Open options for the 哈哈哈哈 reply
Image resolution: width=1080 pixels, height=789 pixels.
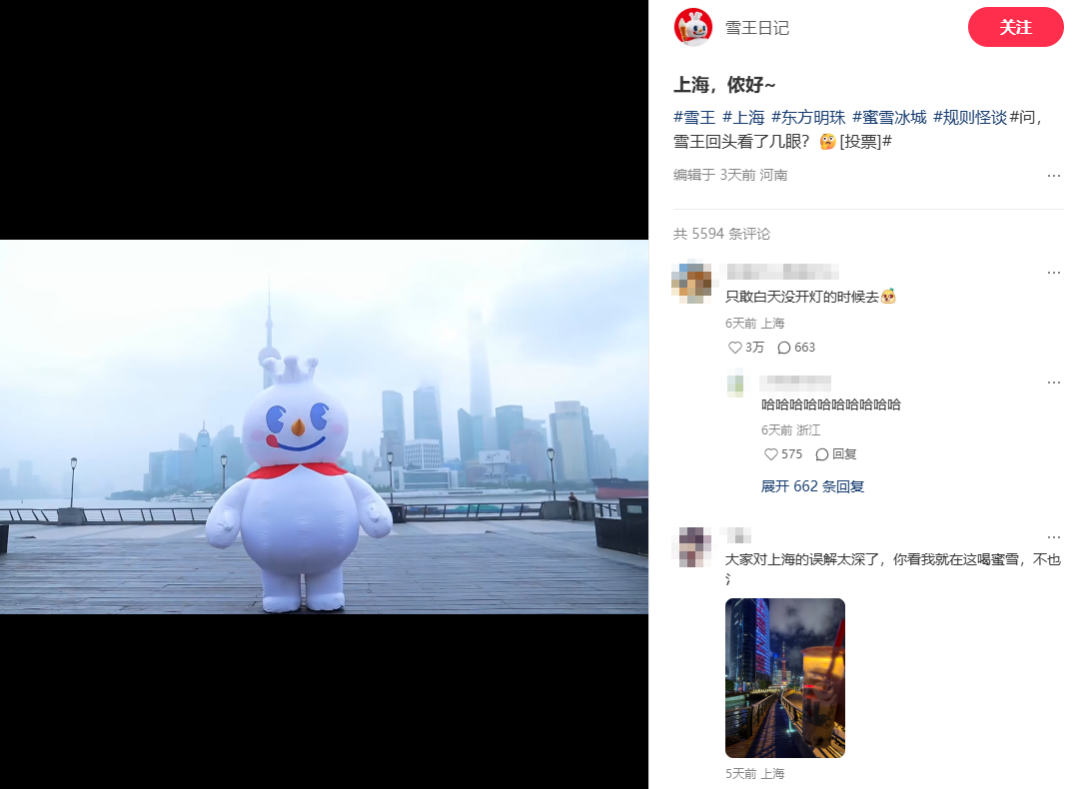[1053, 382]
